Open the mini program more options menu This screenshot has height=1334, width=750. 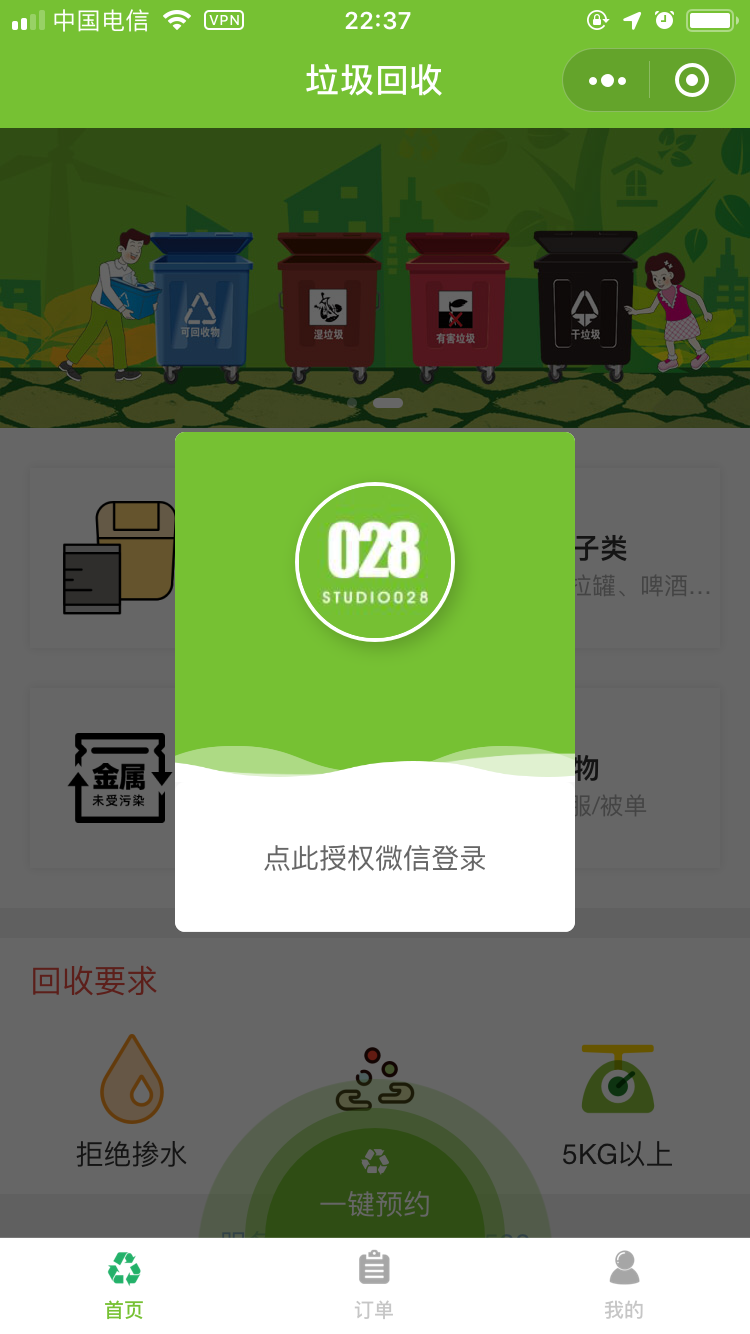pyautogui.click(x=607, y=81)
